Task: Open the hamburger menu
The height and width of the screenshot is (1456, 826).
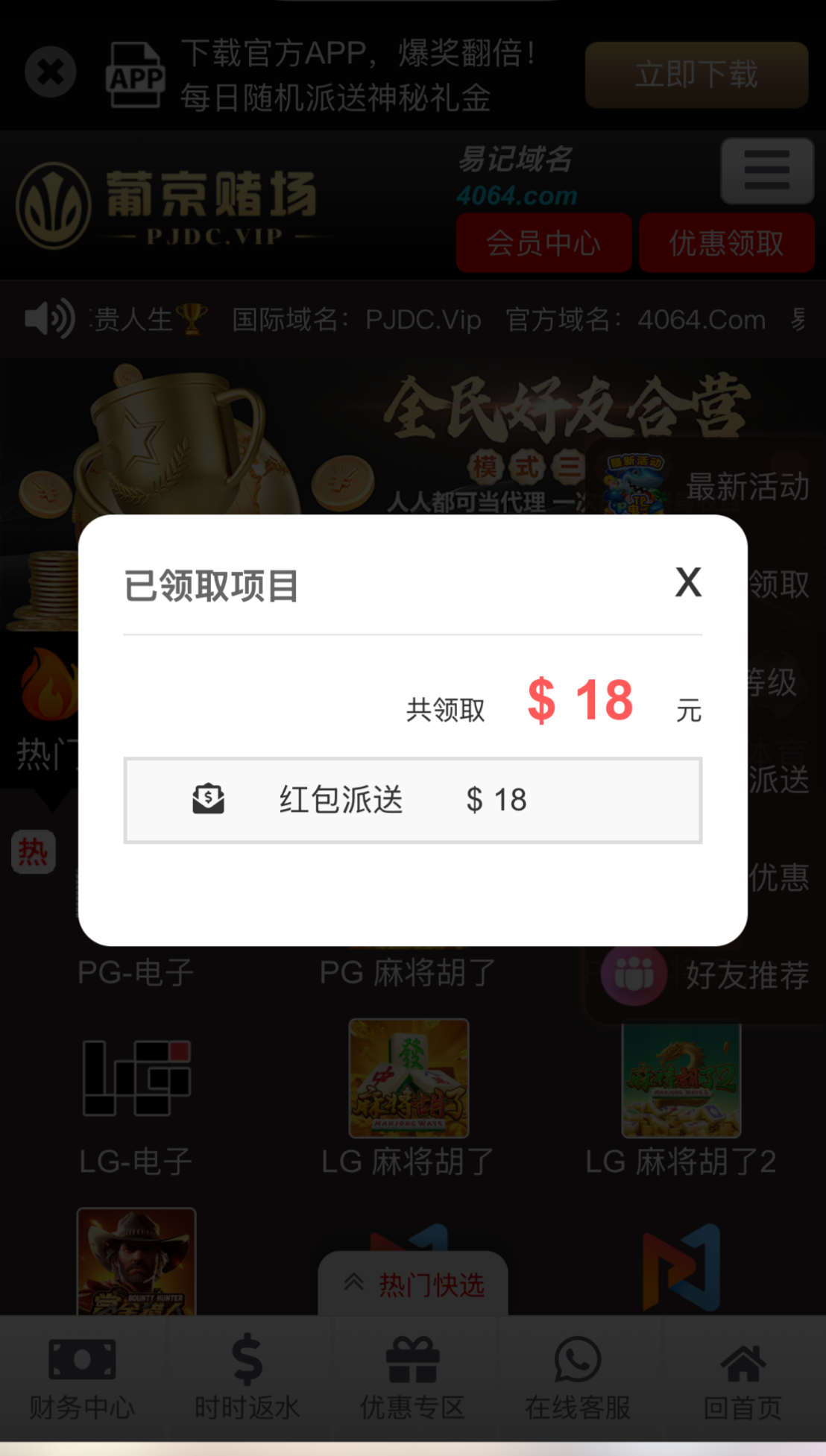Action: coord(766,171)
